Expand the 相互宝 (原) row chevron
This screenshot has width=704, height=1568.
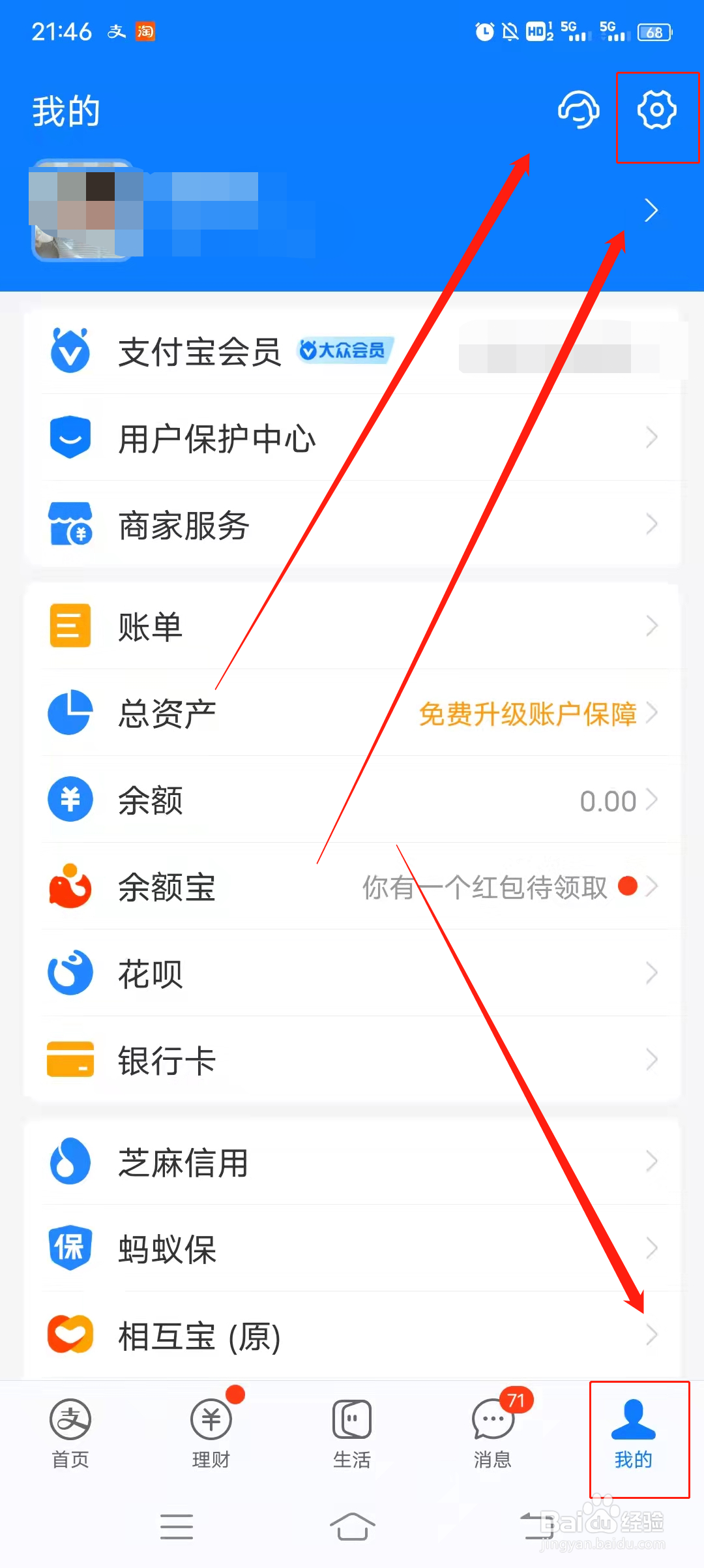[x=653, y=1334]
